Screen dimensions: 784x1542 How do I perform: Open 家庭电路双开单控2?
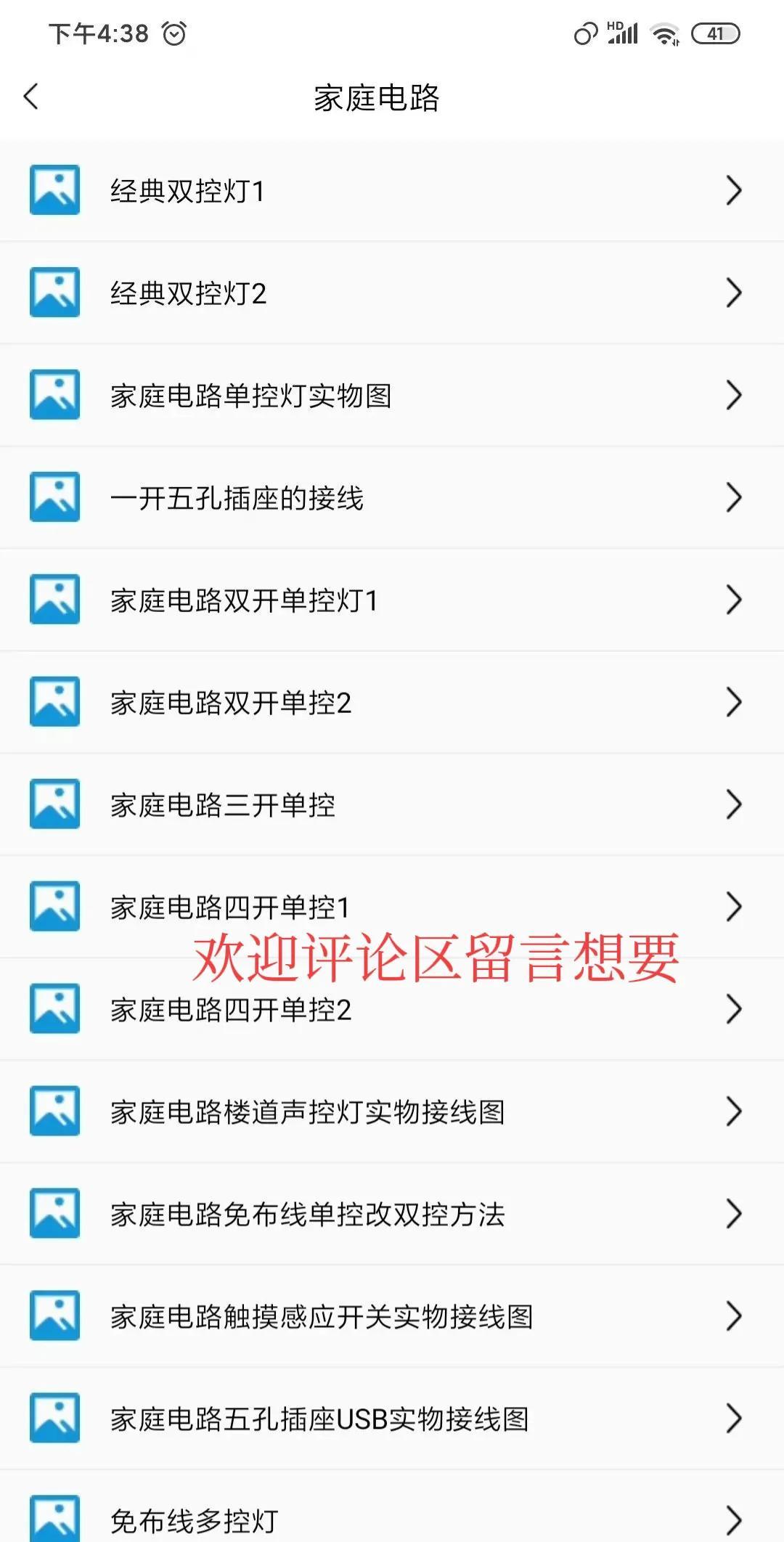[392, 702]
